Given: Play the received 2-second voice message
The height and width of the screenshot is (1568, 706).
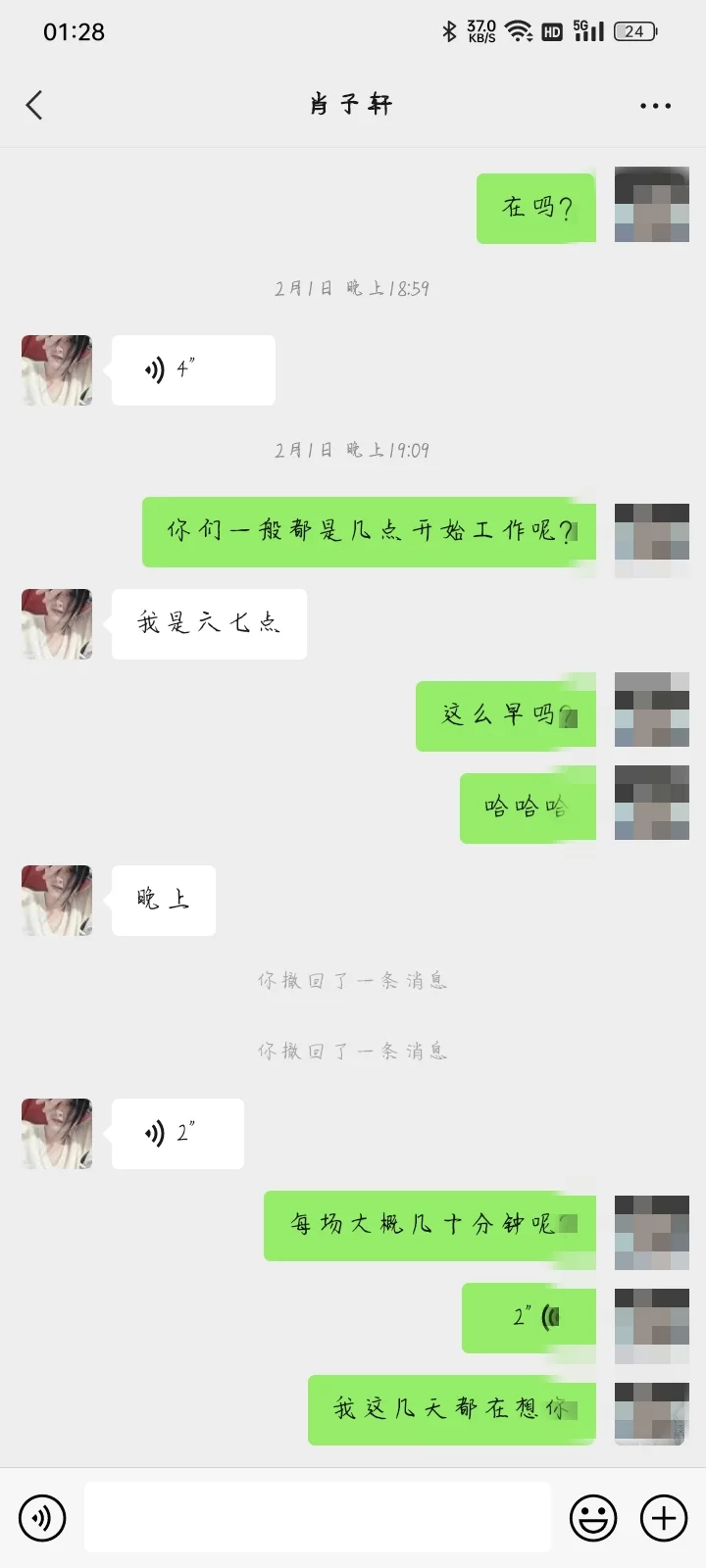Looking at the screenshot, I should (177, 1134).
